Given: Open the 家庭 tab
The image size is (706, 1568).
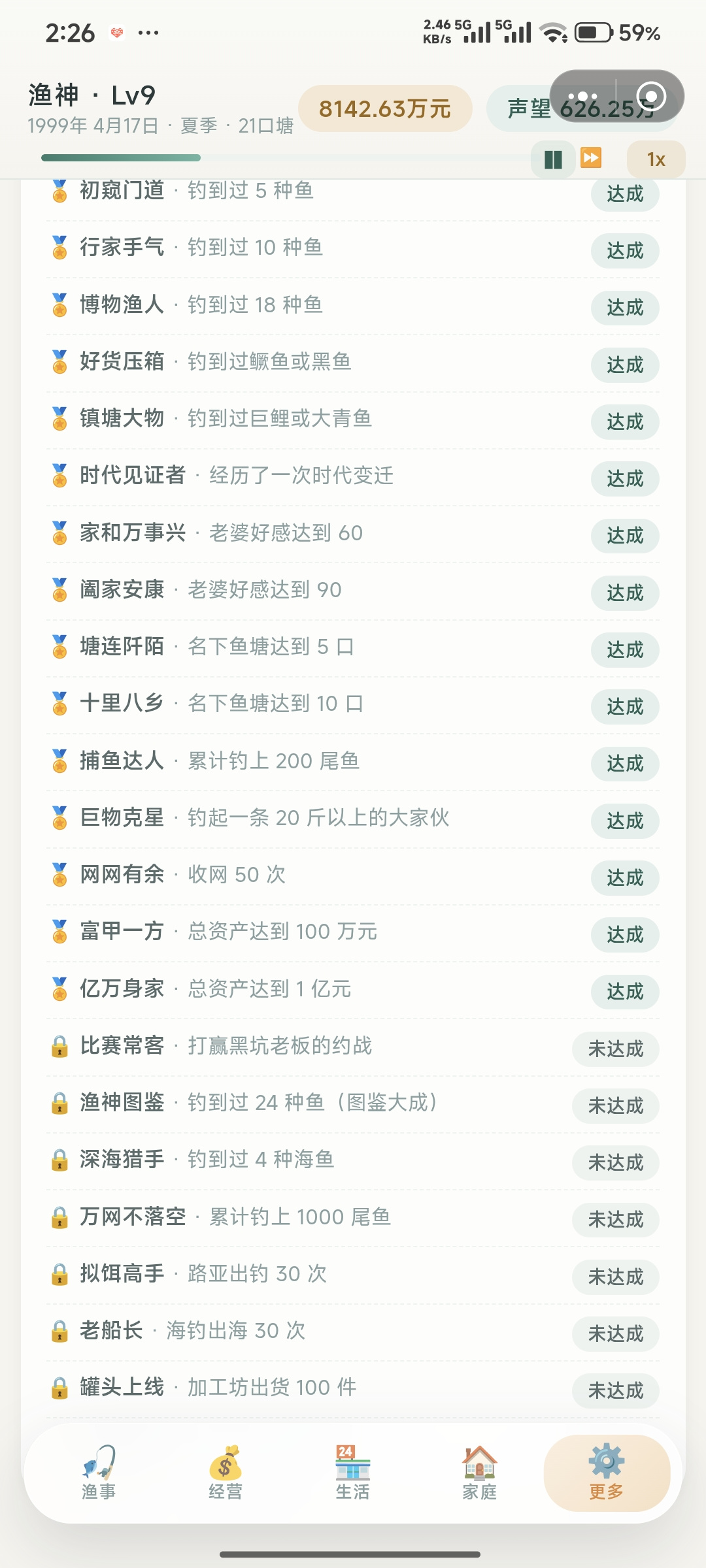Looking at the screenshot, I should coord(479,1473).
